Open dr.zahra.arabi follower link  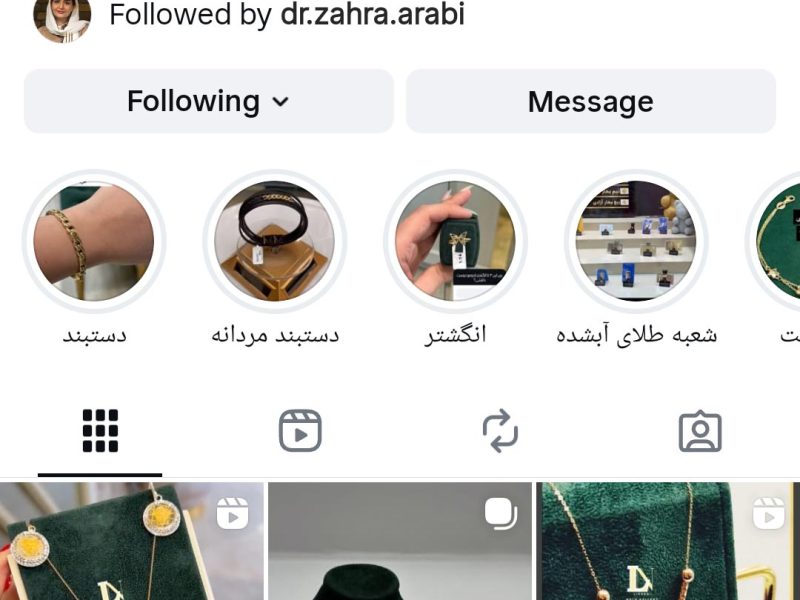(372, 15)
